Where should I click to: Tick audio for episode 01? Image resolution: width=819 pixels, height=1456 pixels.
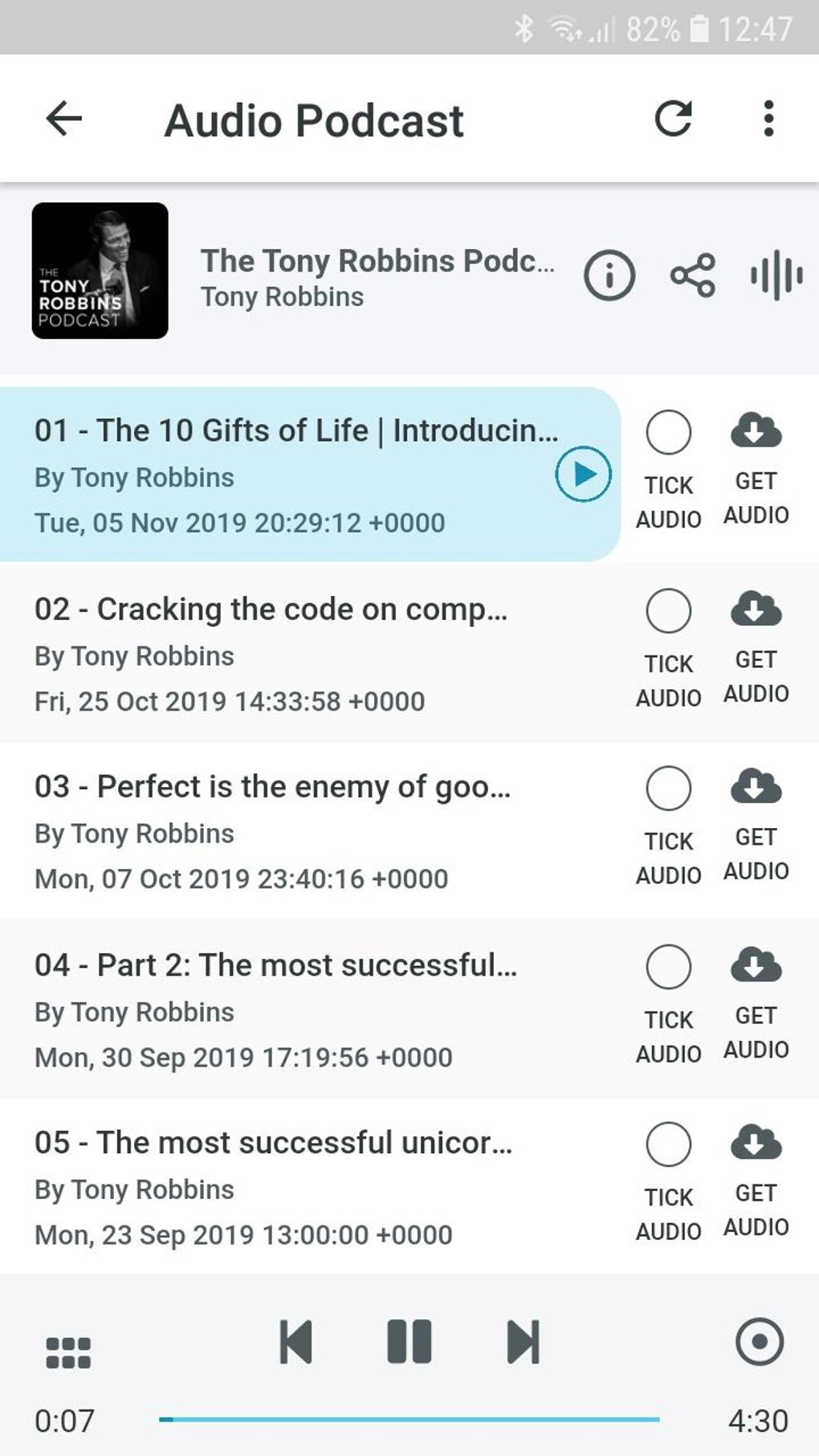coord(668,434)
